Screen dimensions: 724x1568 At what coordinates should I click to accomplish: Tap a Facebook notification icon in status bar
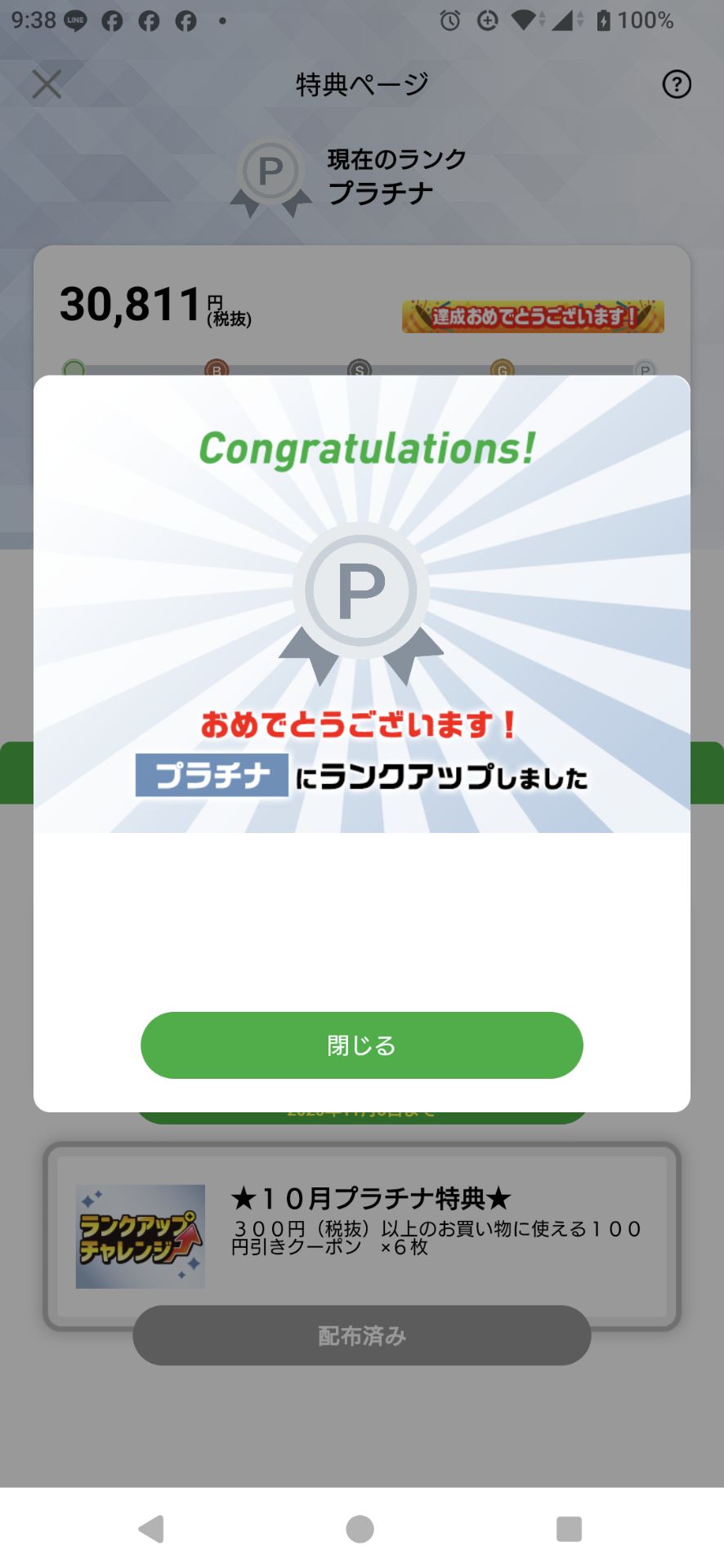click(112, 20)
